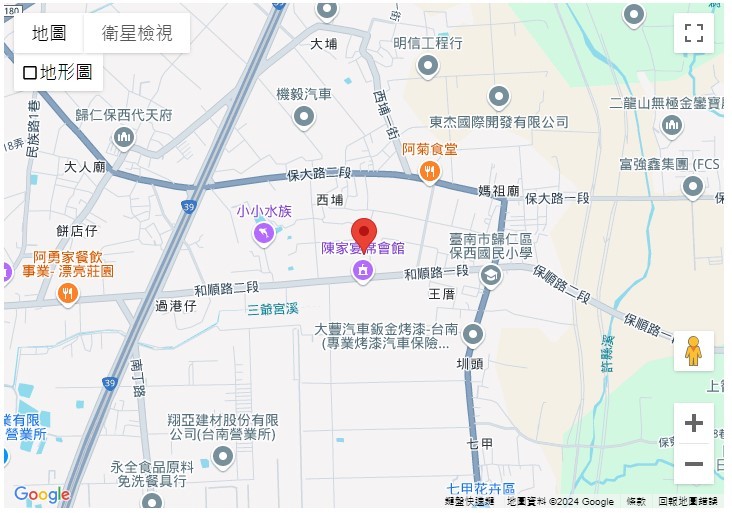Open 阿勇家餐飲事業 restaurant marker
Image resolution: width=732 pixels, height=513 pixels.
[x=68, y=292]
